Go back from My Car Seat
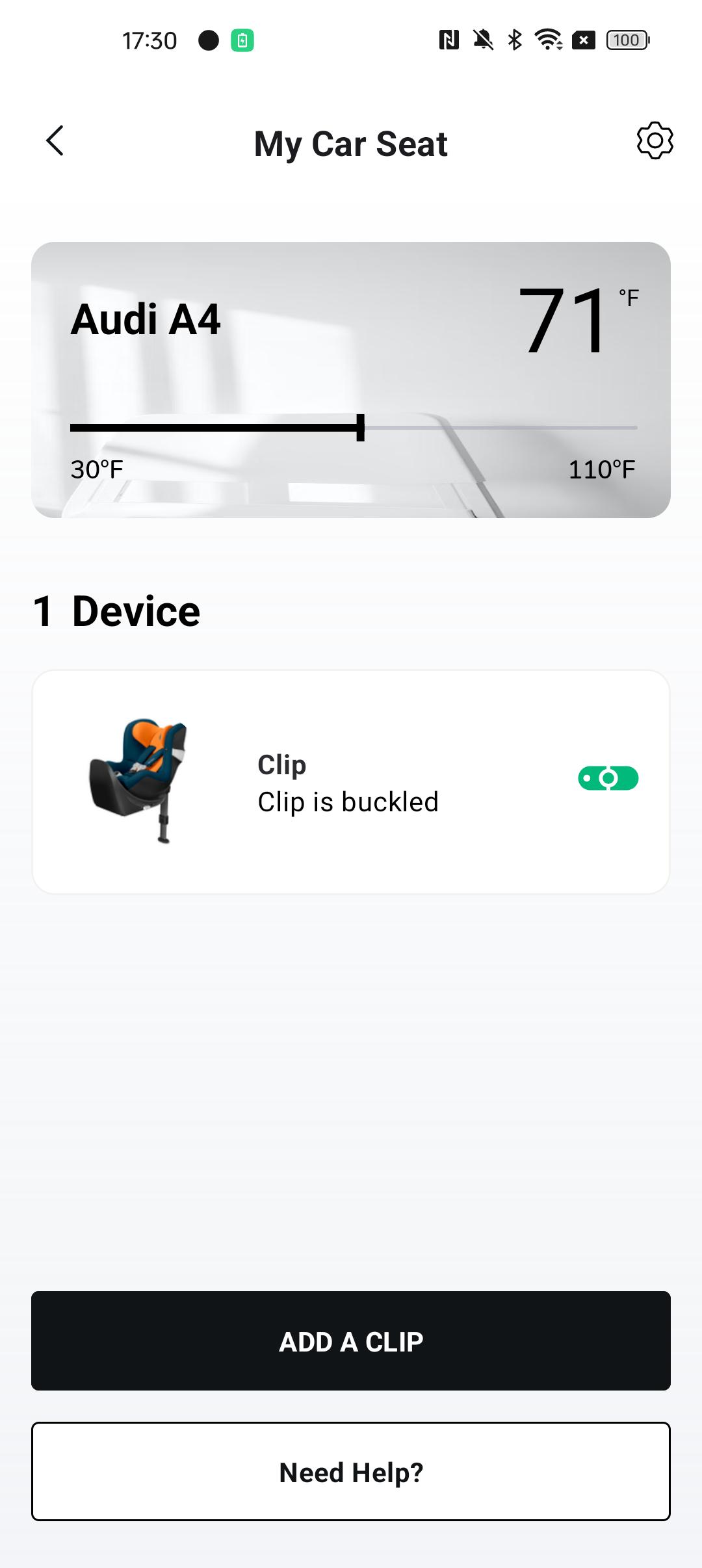Image resolution: width=702 pixels, height=1568 pixels. (x=55, y=141)
